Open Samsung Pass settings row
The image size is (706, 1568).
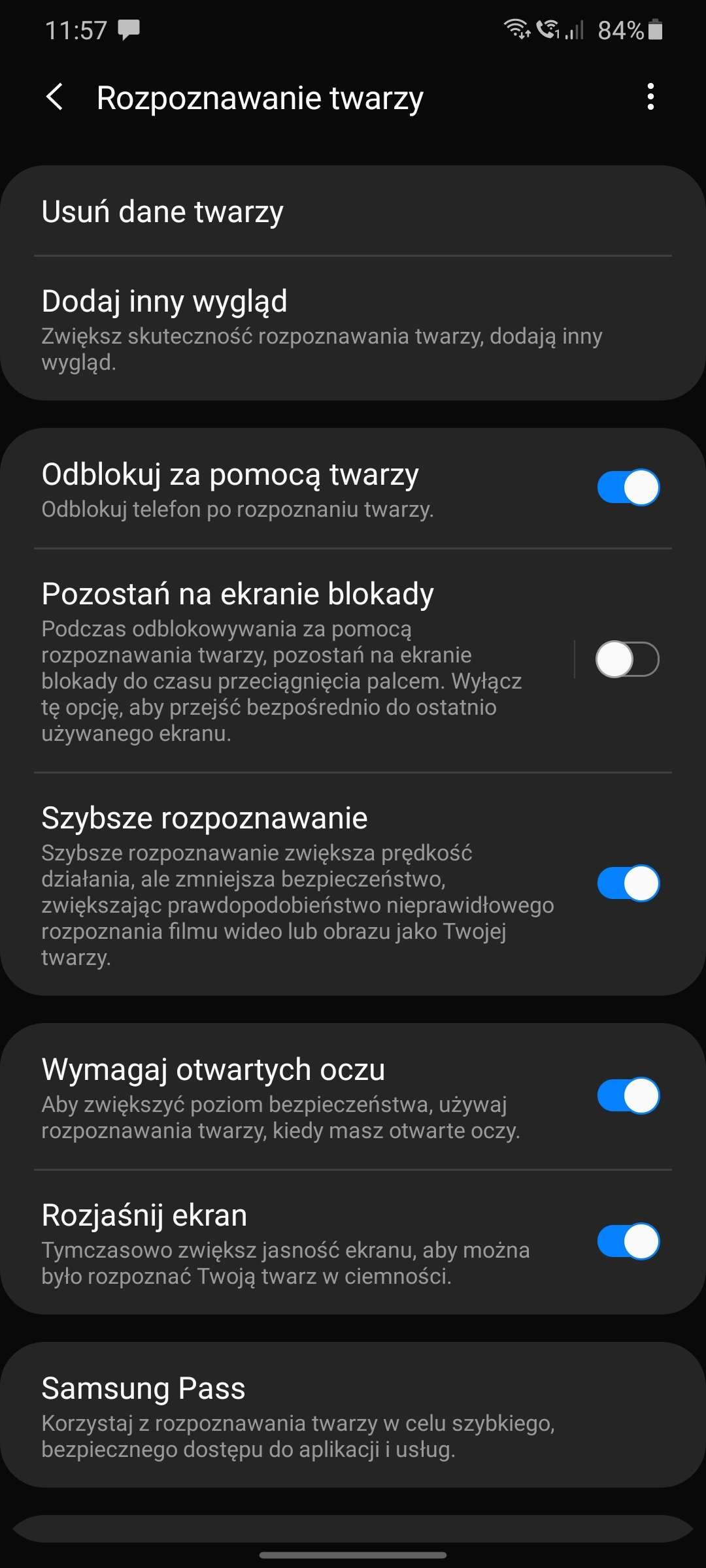[x=353, y=1415]
